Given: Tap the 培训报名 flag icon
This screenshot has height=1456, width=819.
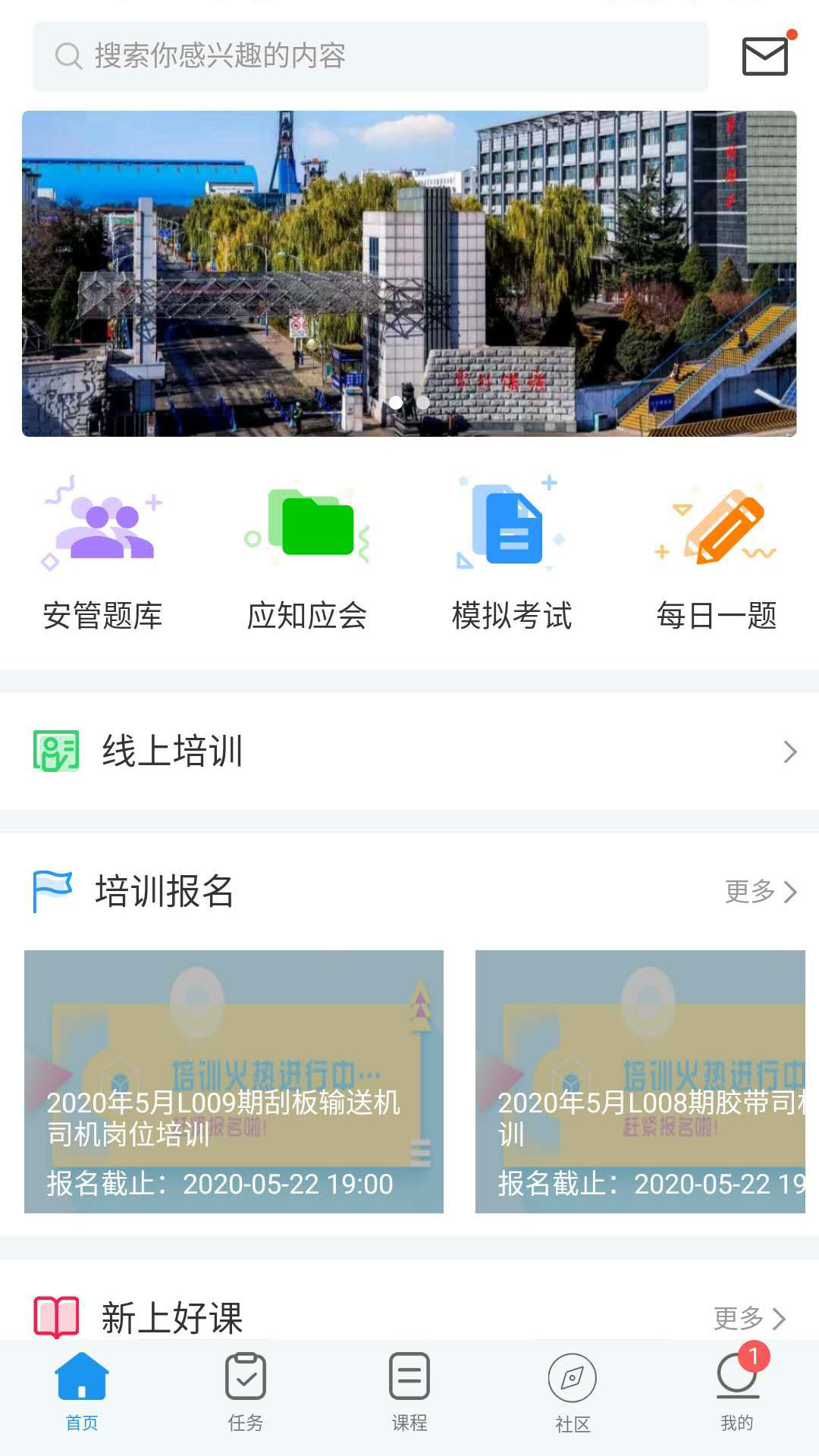Looking at the screenshot, I should [x=50, y=891].
